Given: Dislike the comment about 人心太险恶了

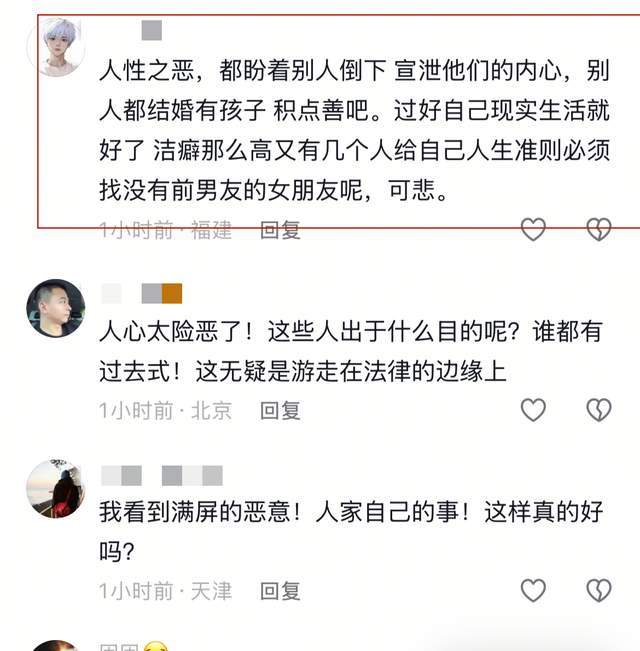Looking at the screenshot, I should tap(597, 410).
